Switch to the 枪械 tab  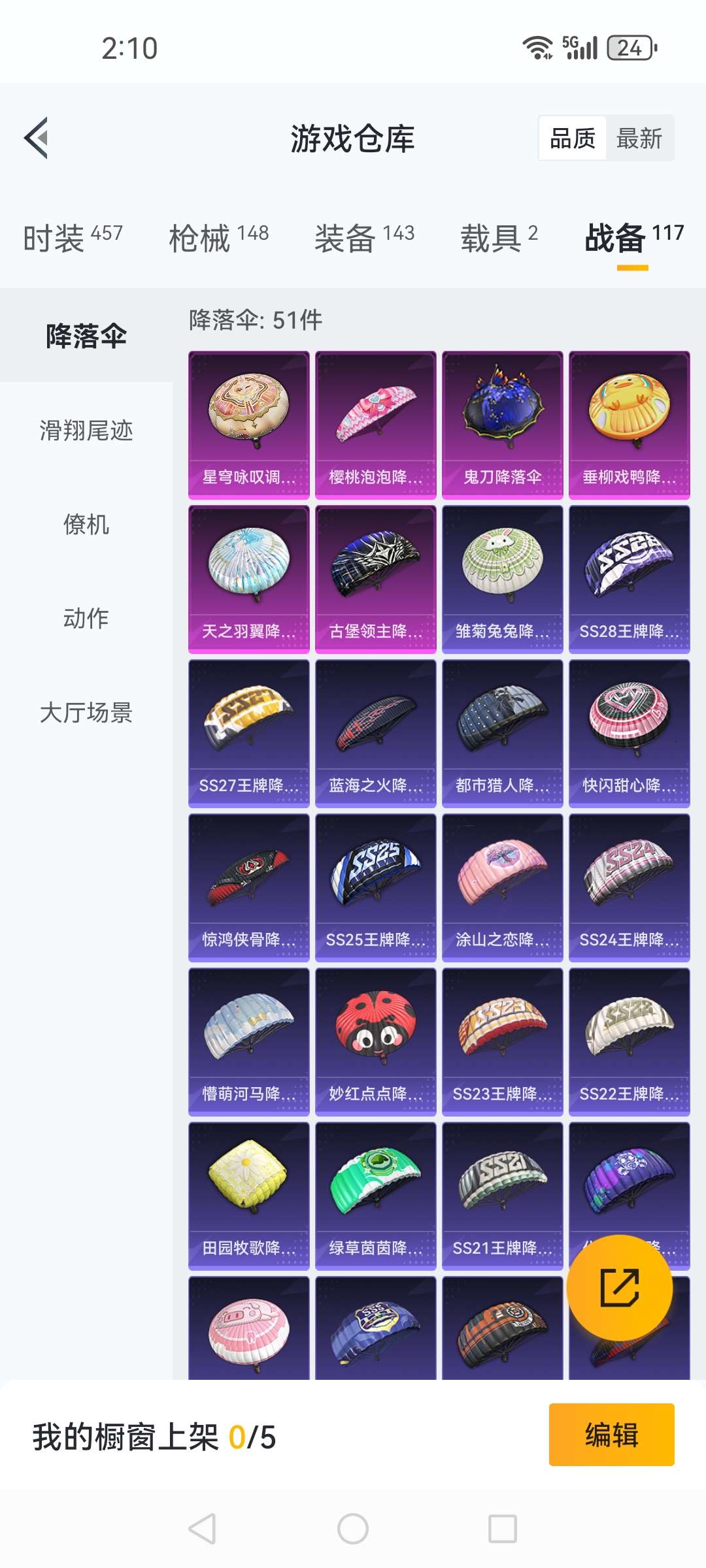(218, 237)
